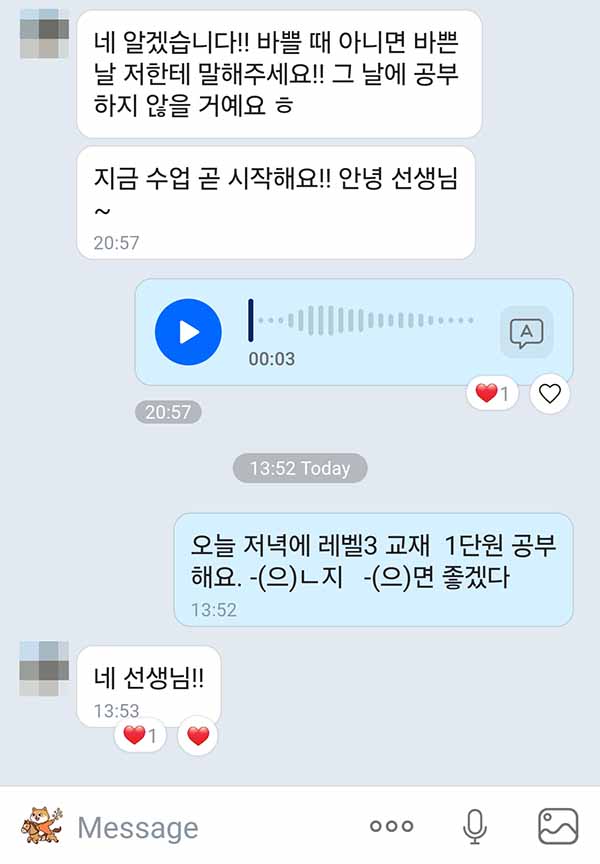Tap the heart count under 네 선생님!!
This screenshot has width=600, height=864.
pyautogui.click(x=139, y=737)
